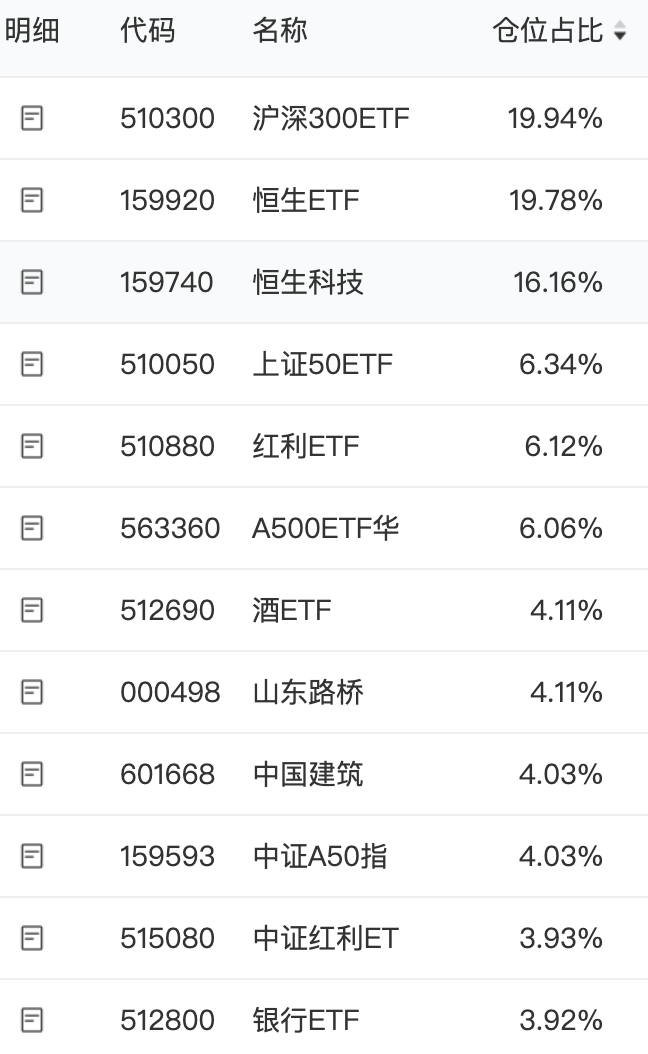Open the 上证50ETF detail icon
648x1054 pixels.
point(32,365)
